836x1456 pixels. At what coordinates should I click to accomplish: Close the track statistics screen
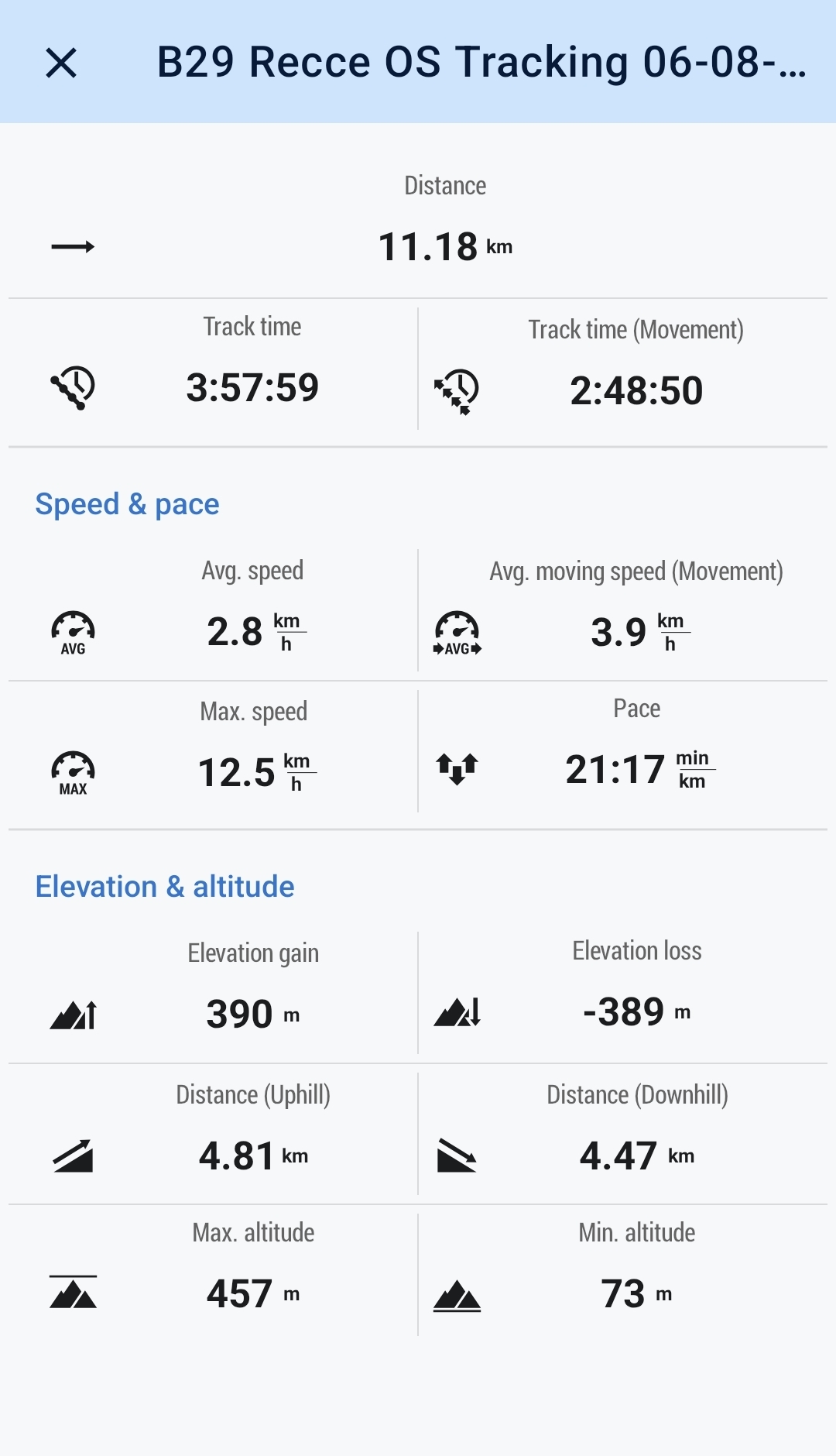click(61, 63)
